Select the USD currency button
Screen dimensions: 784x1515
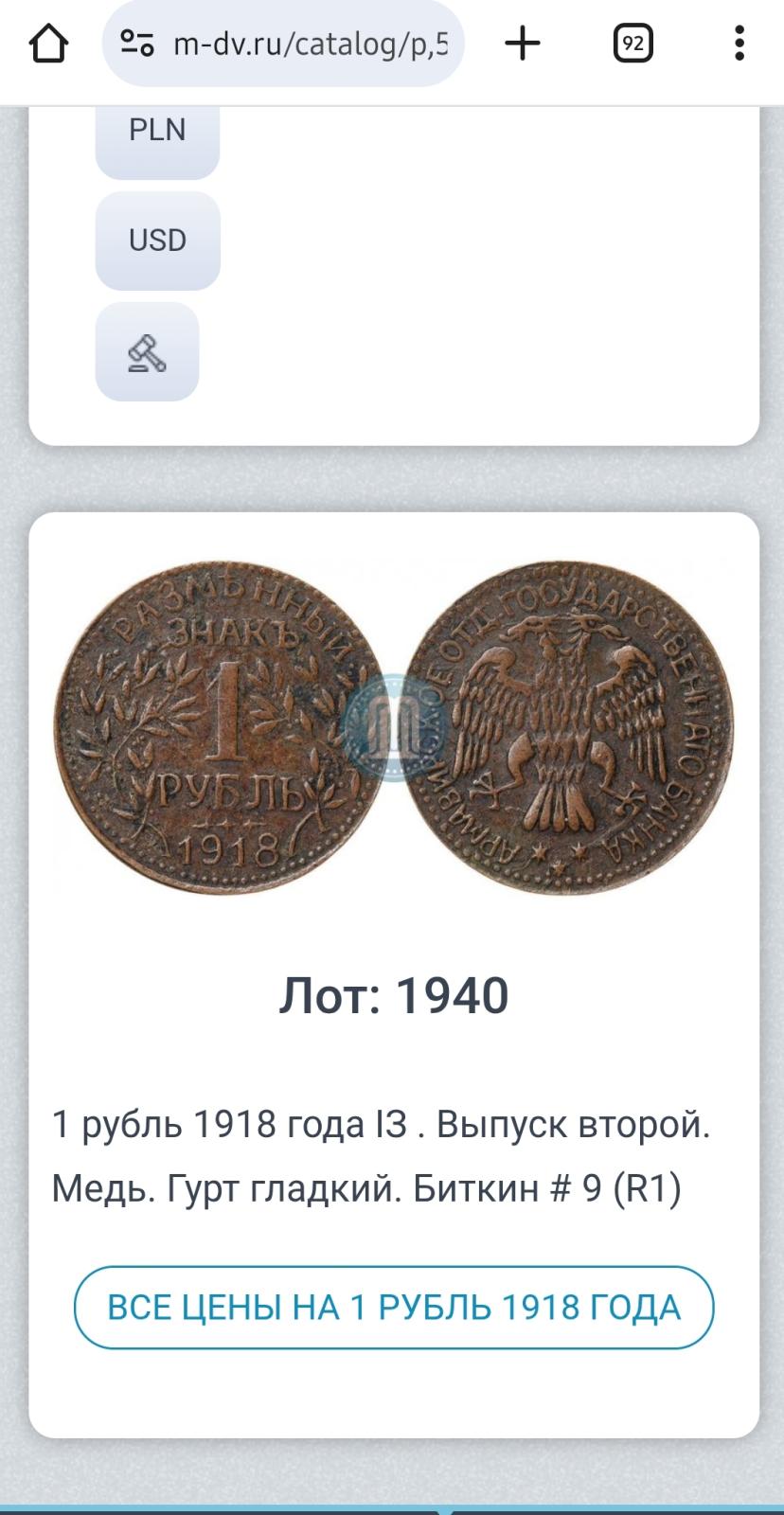(157, 241)
